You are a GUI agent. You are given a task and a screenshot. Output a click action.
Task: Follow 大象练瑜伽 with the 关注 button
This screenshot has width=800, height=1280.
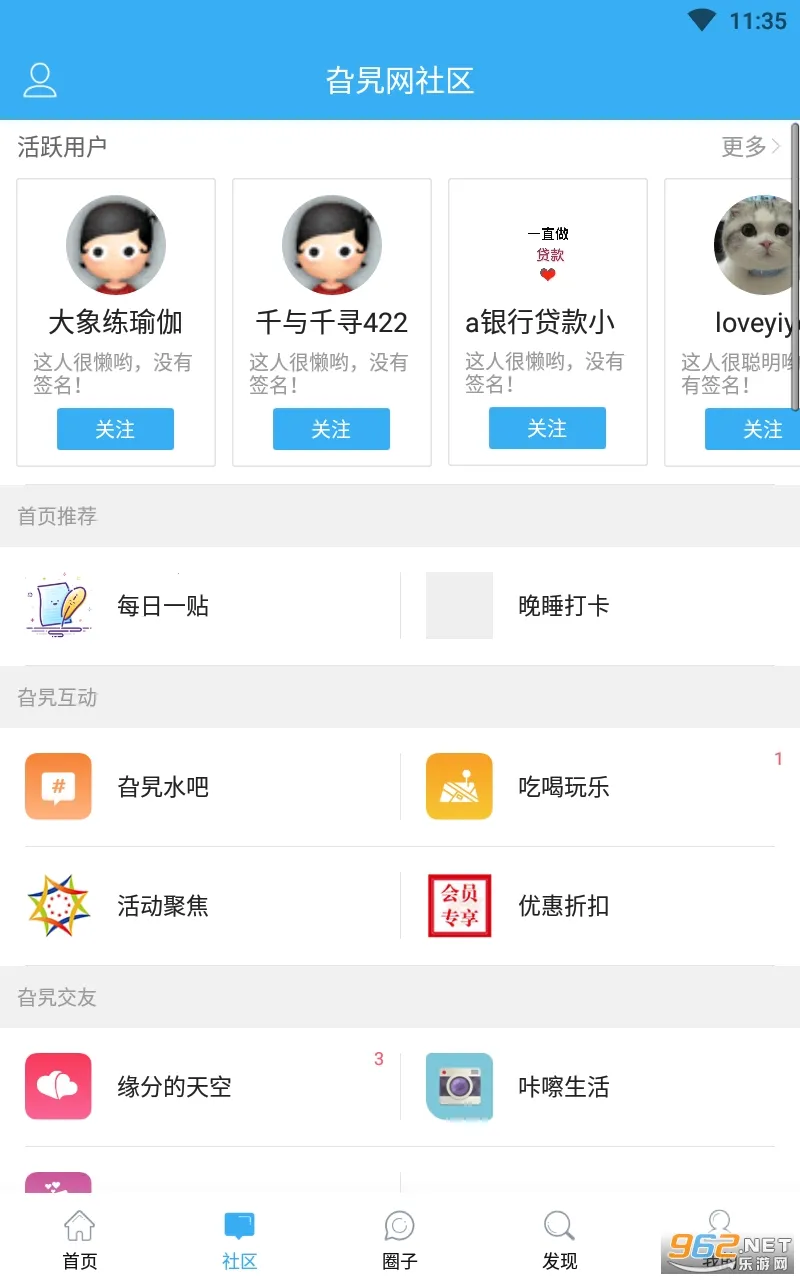(115, 429)
